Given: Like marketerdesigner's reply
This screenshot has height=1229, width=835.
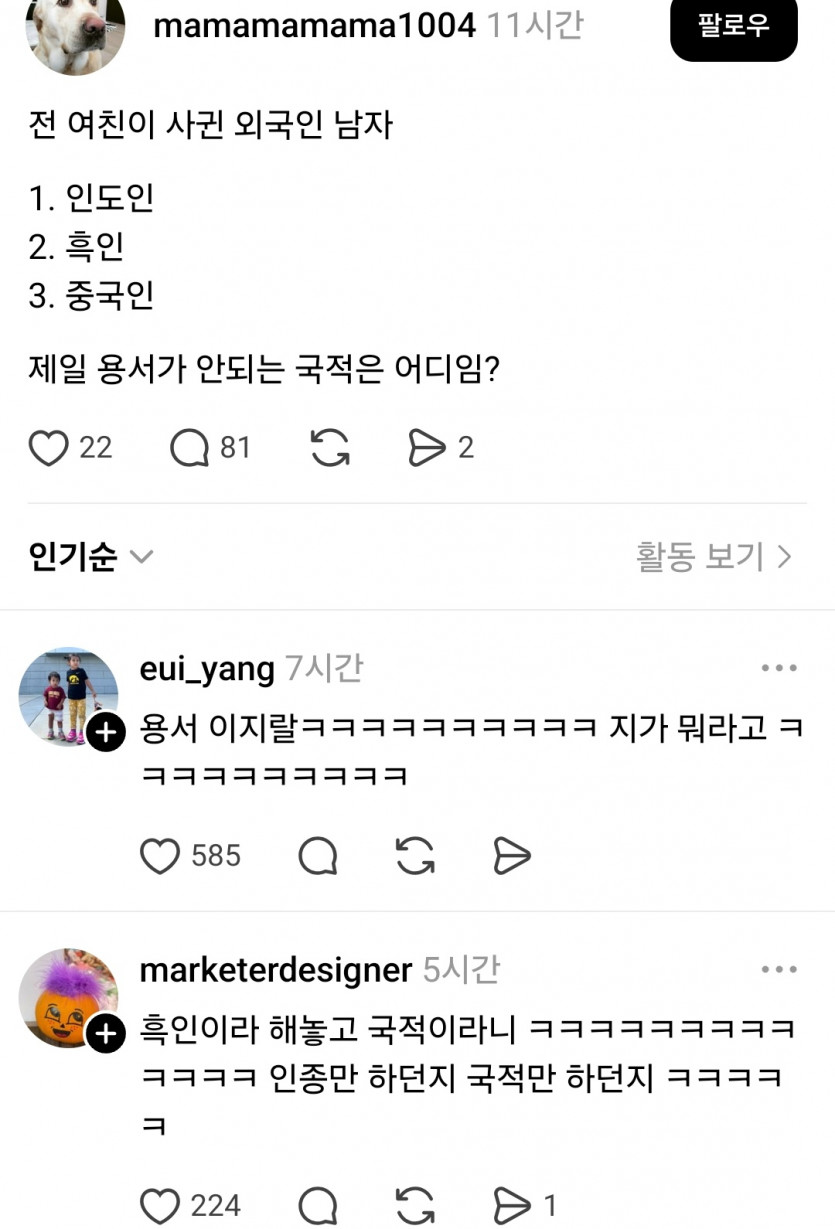Looking at the screenshot, I should (160, 1205).
